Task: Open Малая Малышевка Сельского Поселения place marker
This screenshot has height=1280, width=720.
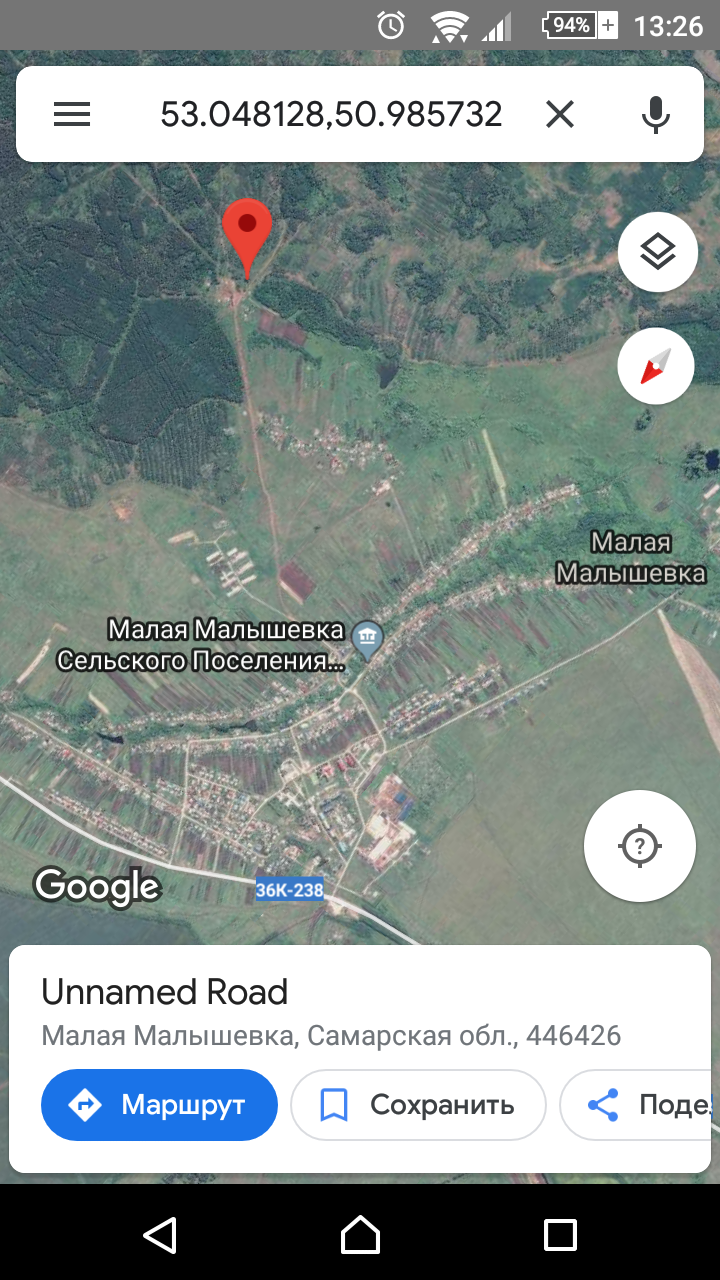Action: coord(368,636)
